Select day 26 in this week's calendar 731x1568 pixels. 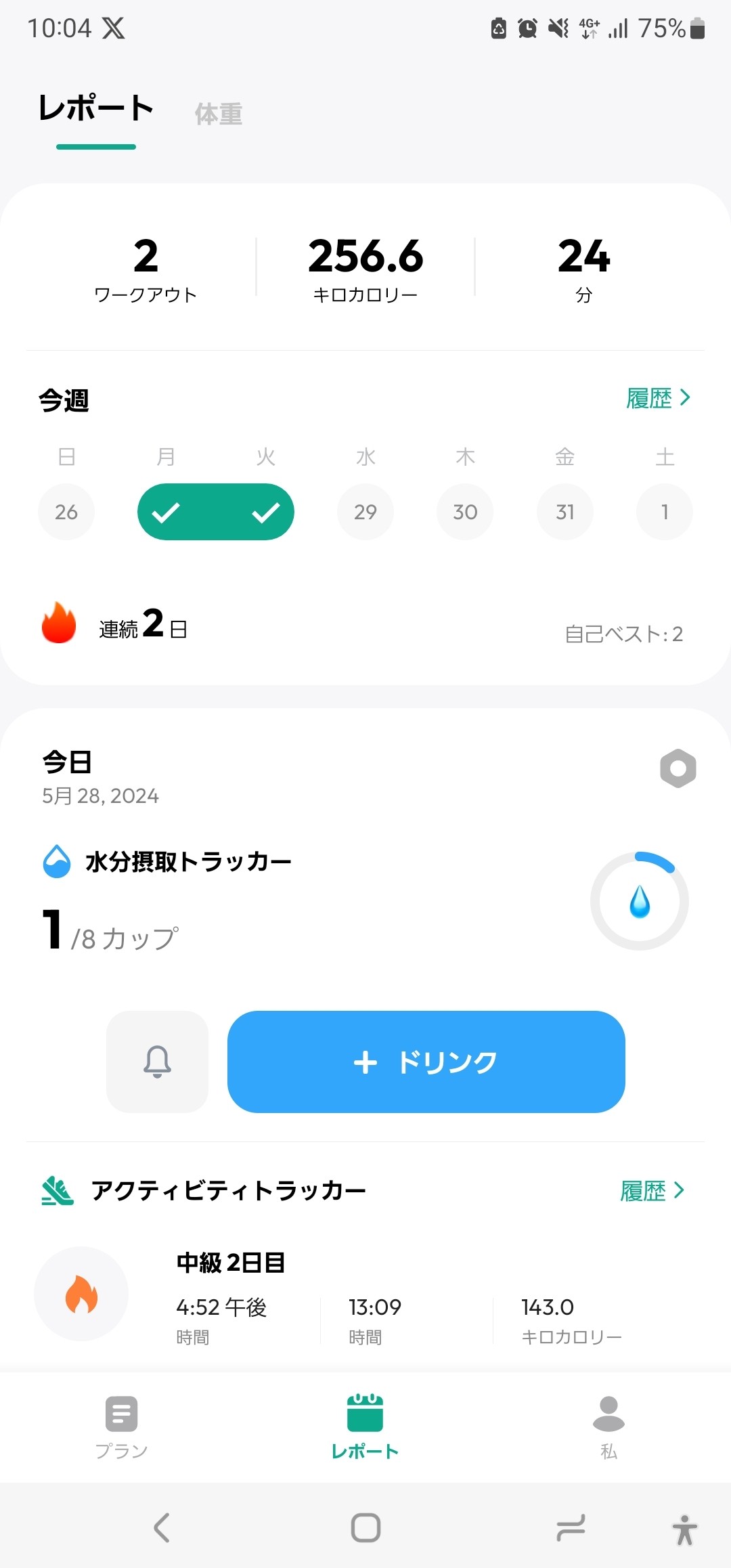pyautogui.click(x=66, y=512)
